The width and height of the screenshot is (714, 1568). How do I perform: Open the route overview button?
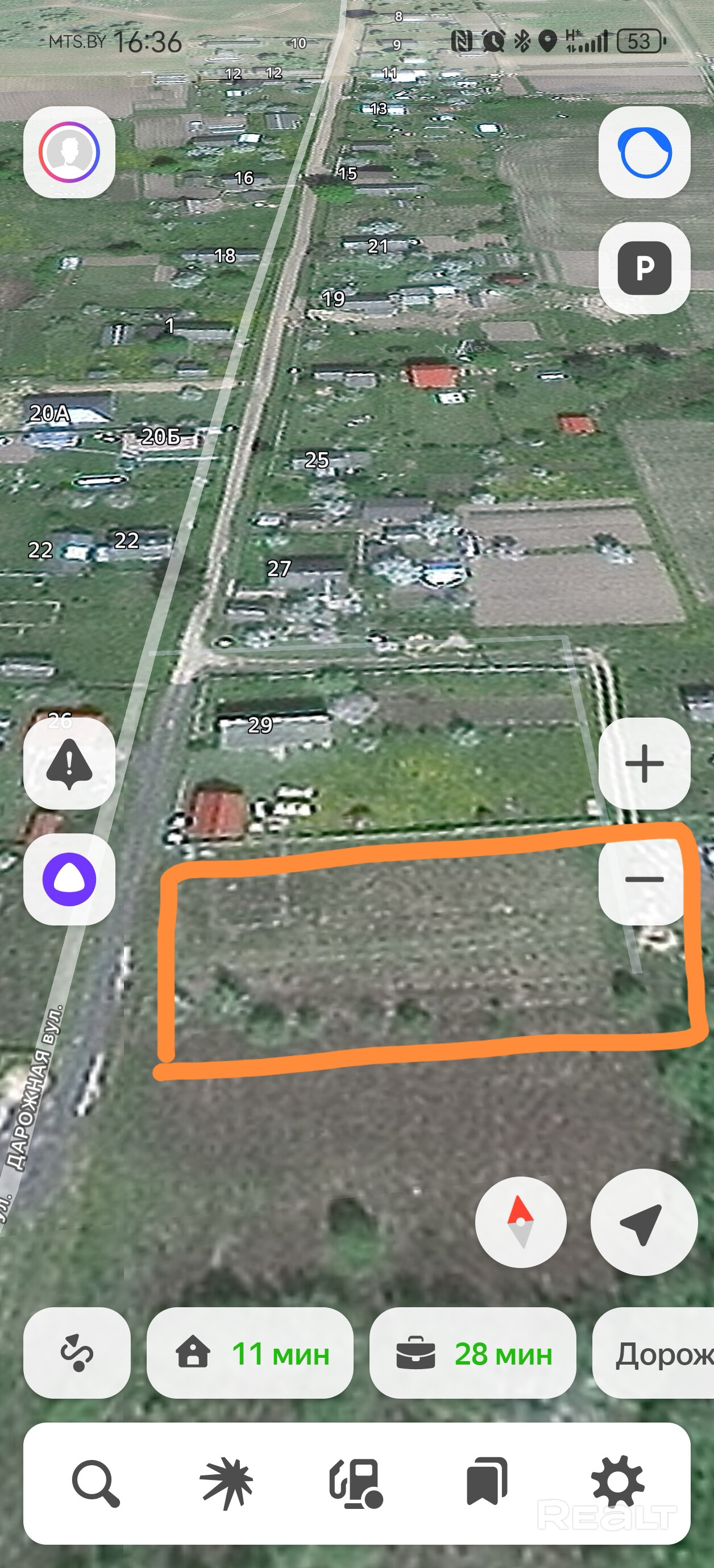pos(77,1353)
